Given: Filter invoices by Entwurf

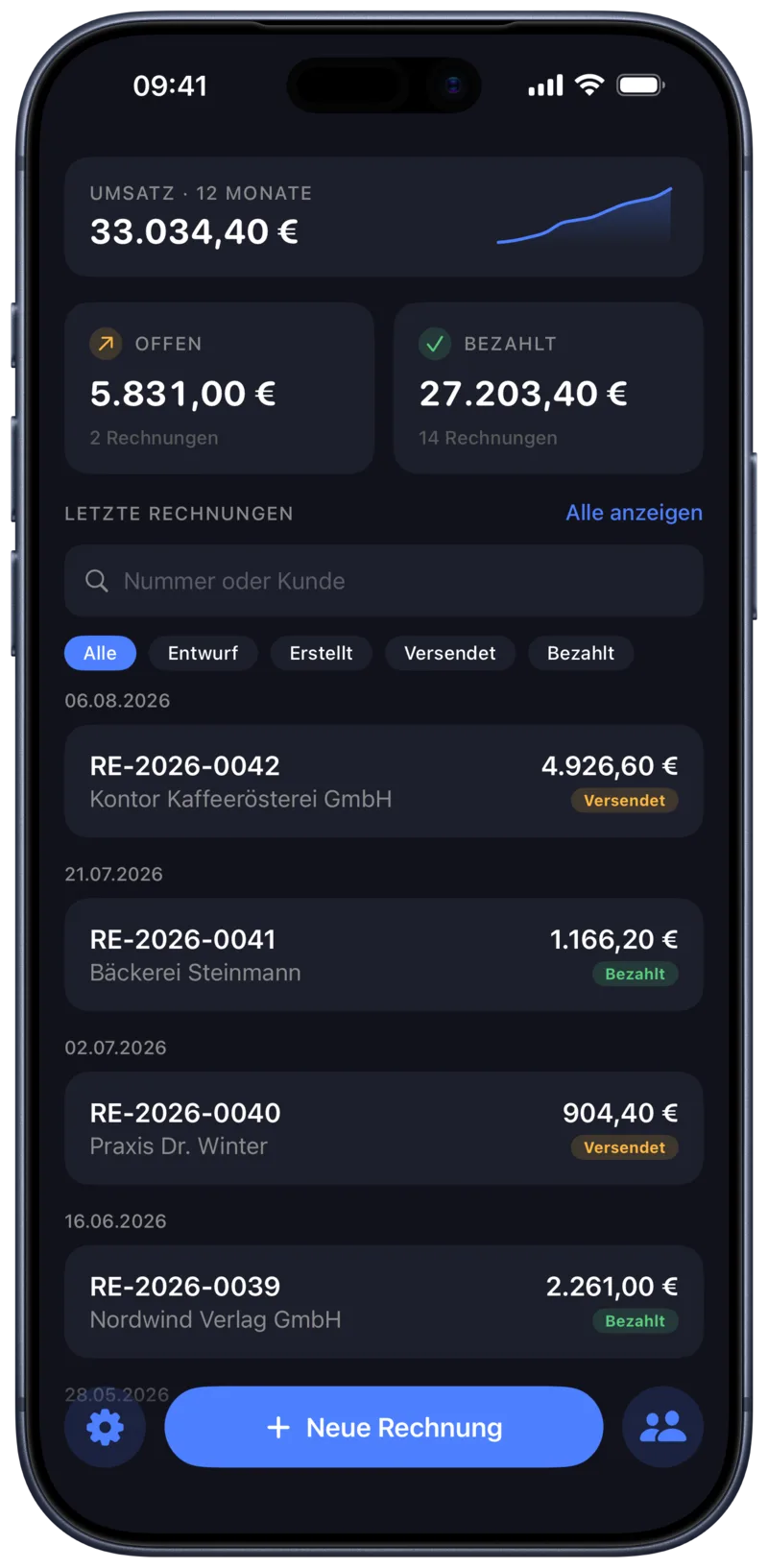Looking at the screenshot, I should pyautogui.click(x=203, y=653).
